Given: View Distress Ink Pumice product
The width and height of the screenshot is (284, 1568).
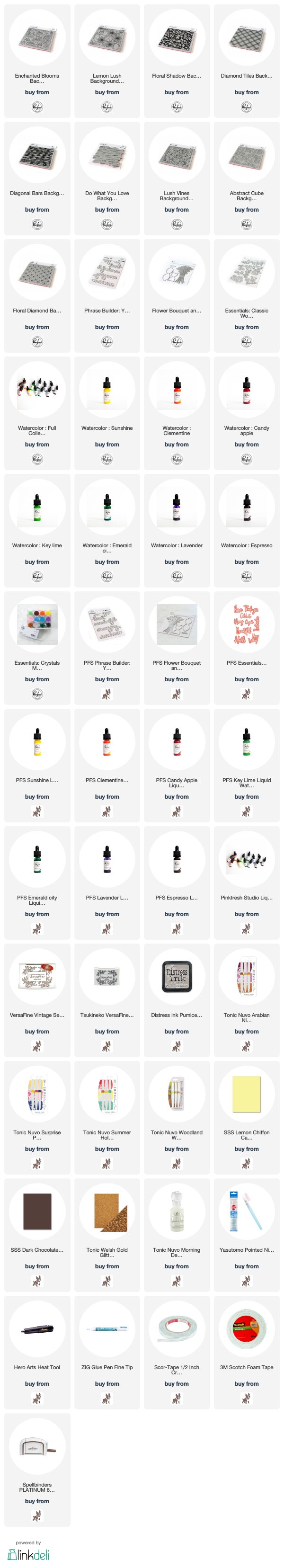Looking at the screenshot, I should tap(177, 977).
